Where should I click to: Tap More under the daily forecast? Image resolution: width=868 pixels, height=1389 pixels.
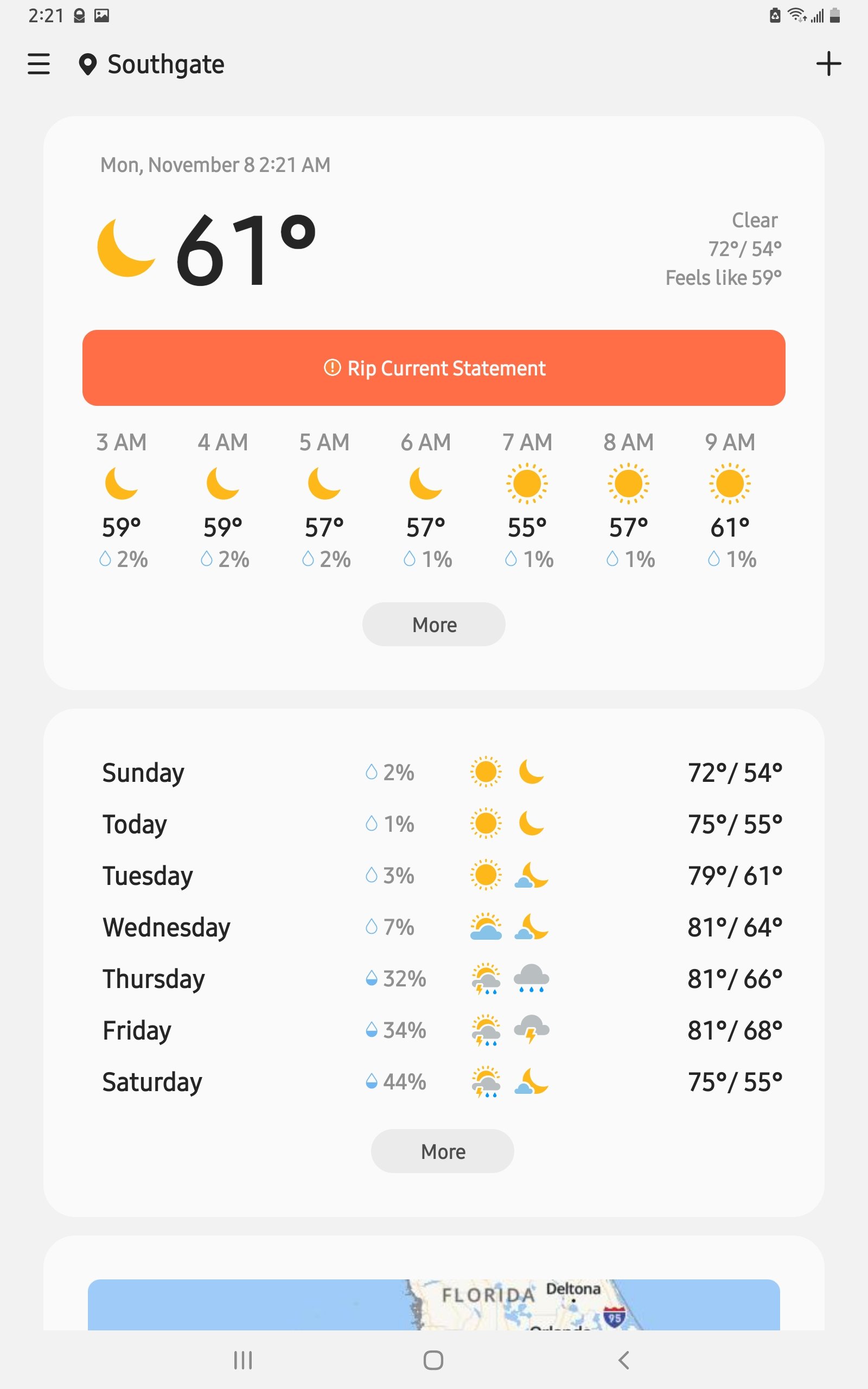click(x=442, y=1151)
